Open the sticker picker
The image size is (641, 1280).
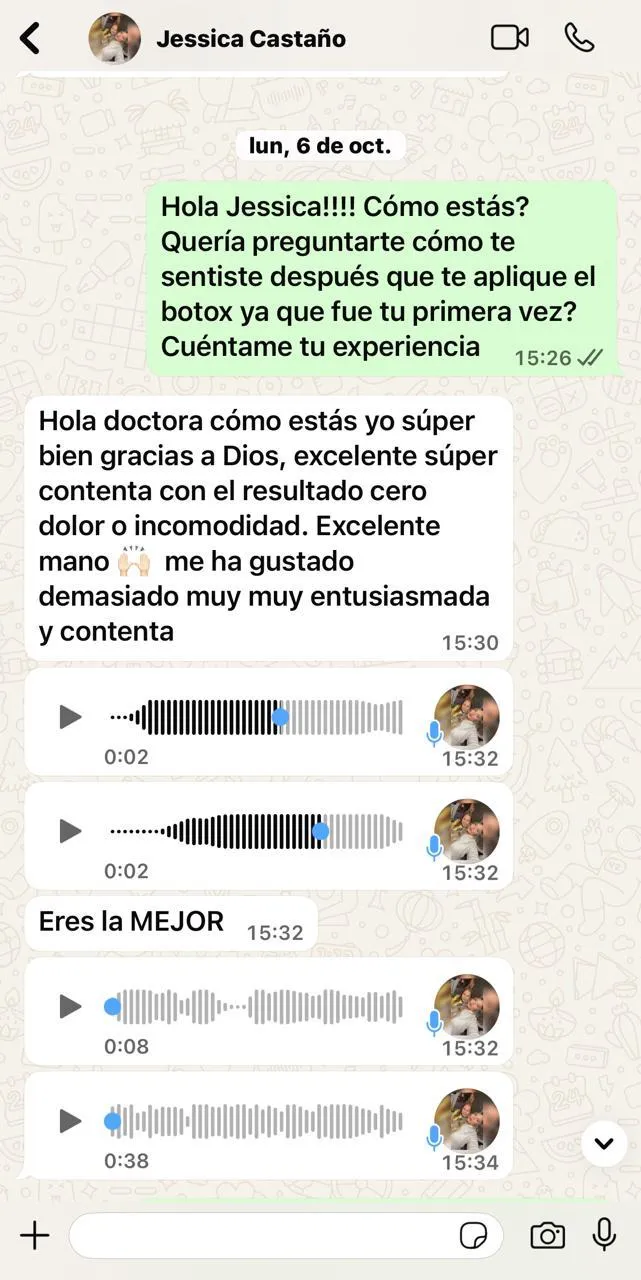(x=473, y=1236)
